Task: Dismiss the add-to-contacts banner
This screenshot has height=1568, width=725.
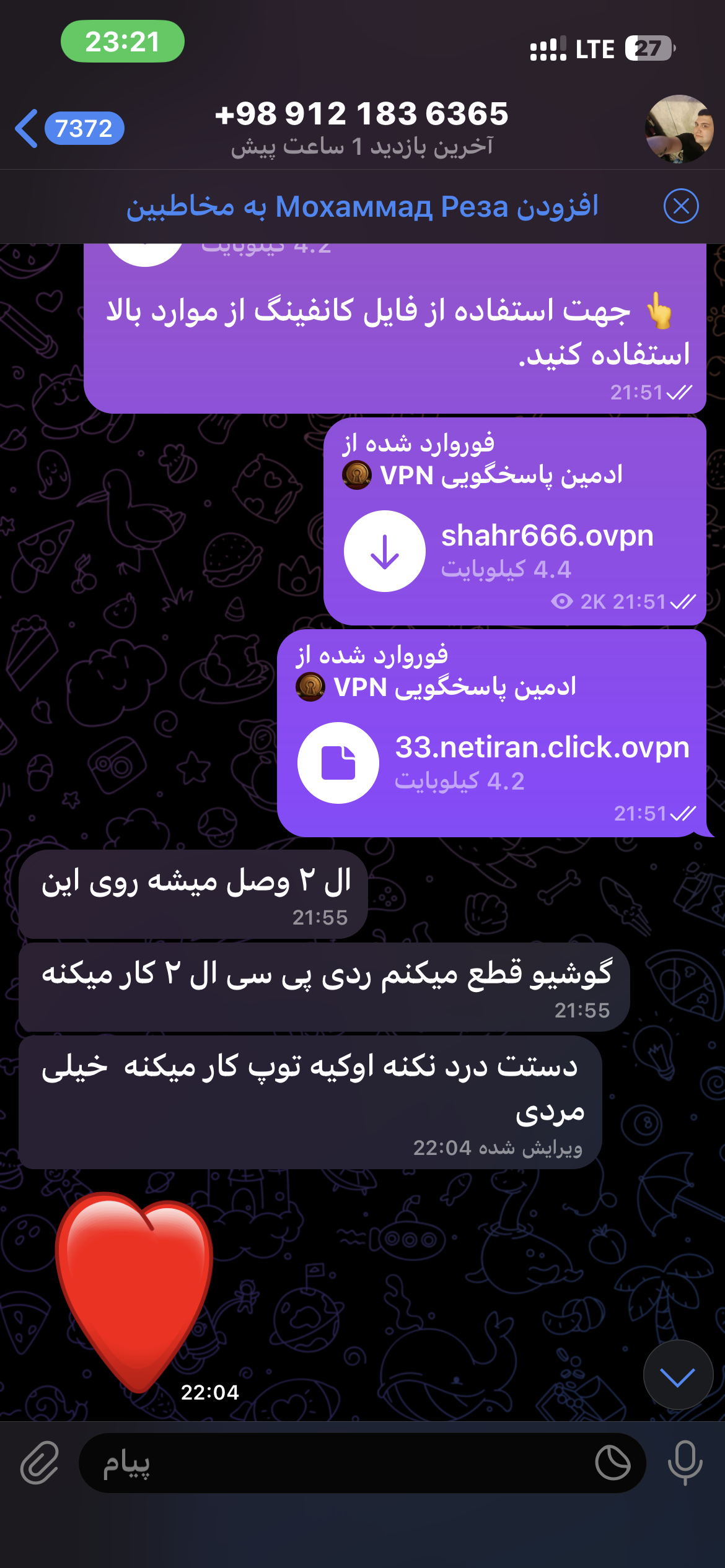Action: click(680, 206)
